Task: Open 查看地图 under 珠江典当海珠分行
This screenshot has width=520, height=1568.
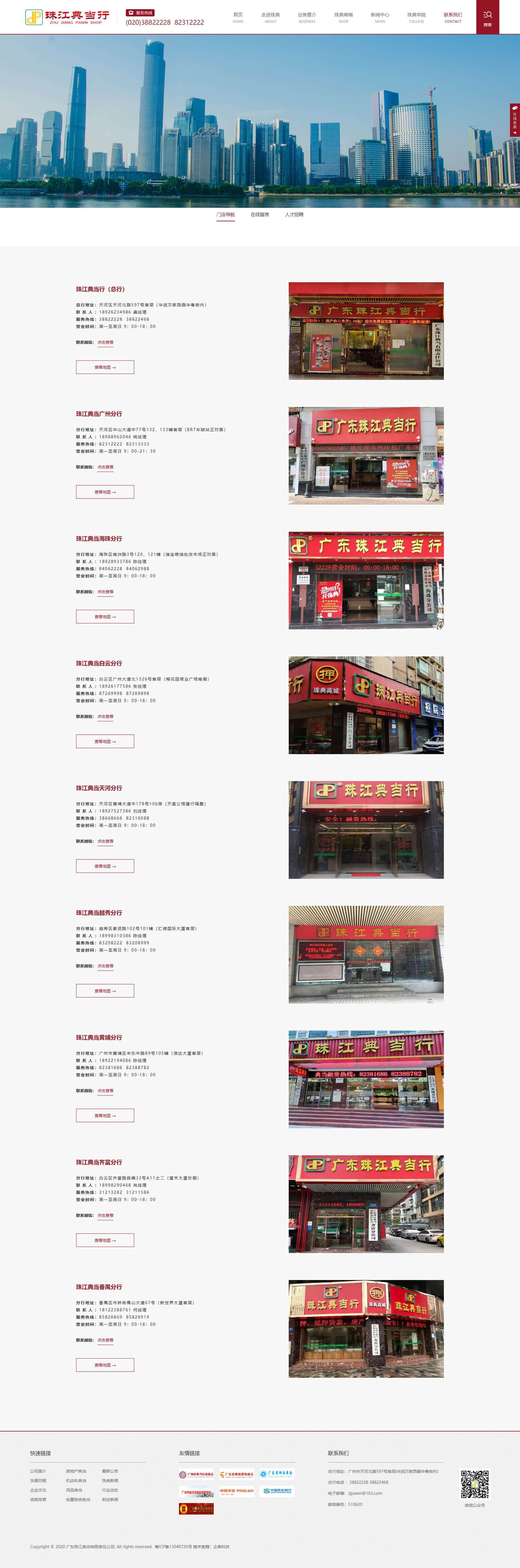Action: tap(105, 617)
